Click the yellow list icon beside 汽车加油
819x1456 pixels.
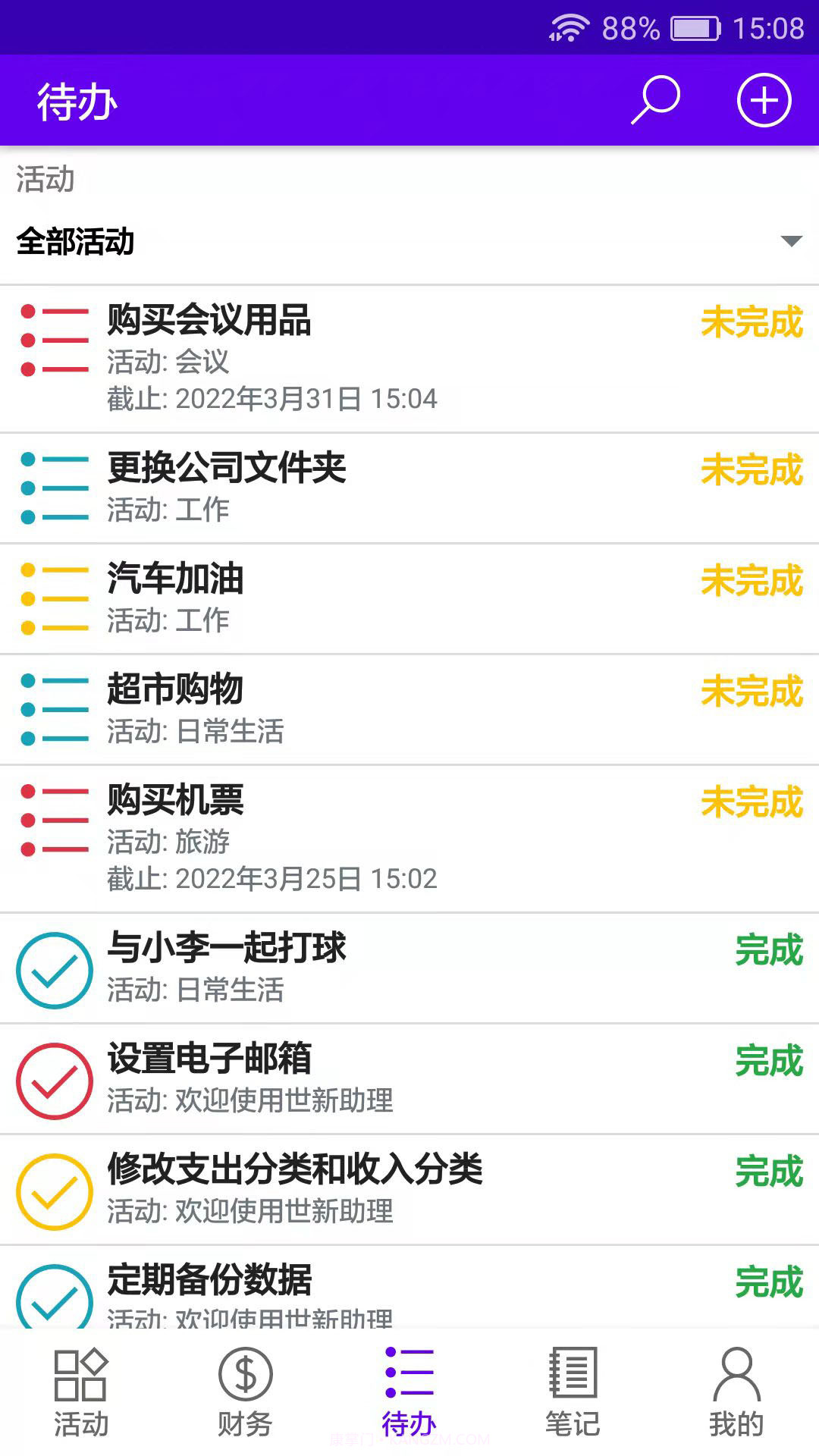[x=52, y=599]
